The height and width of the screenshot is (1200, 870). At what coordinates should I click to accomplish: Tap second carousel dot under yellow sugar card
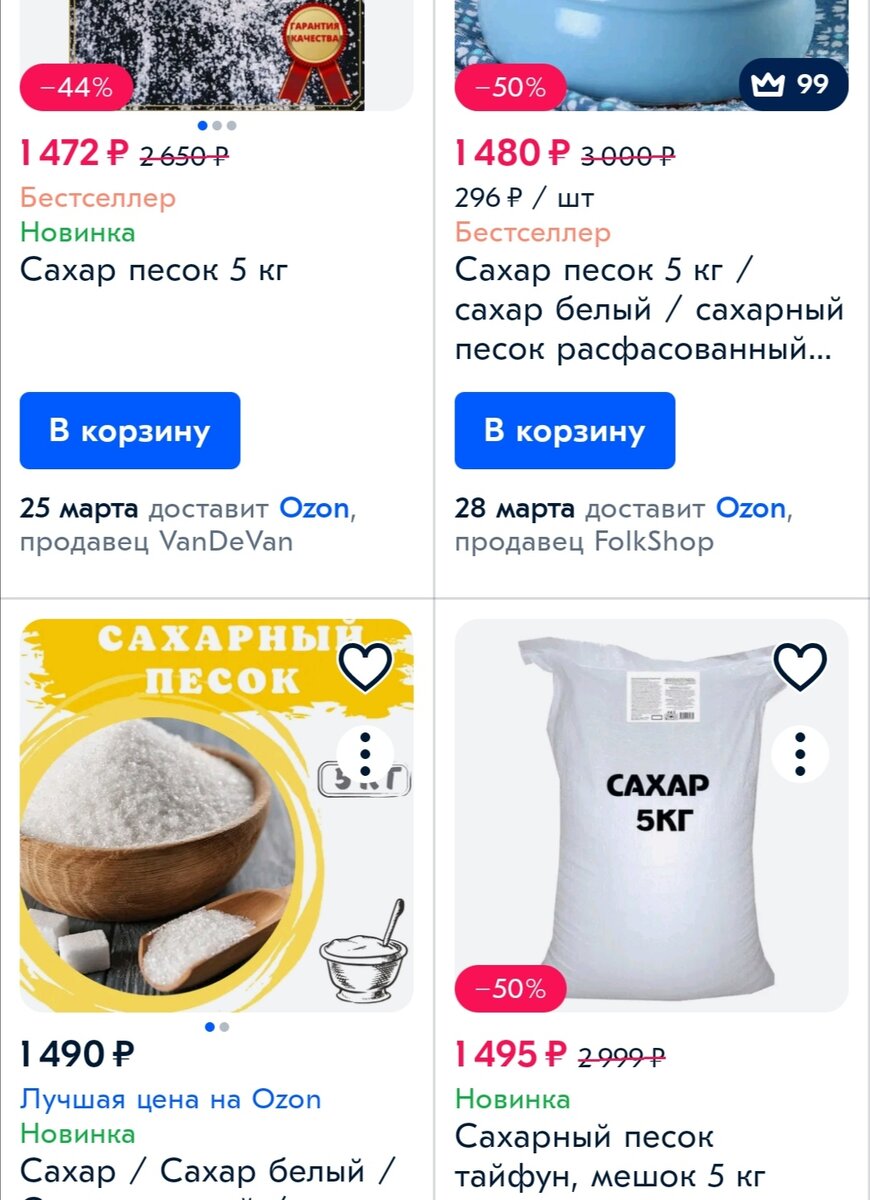click(x=222, y=1026)
